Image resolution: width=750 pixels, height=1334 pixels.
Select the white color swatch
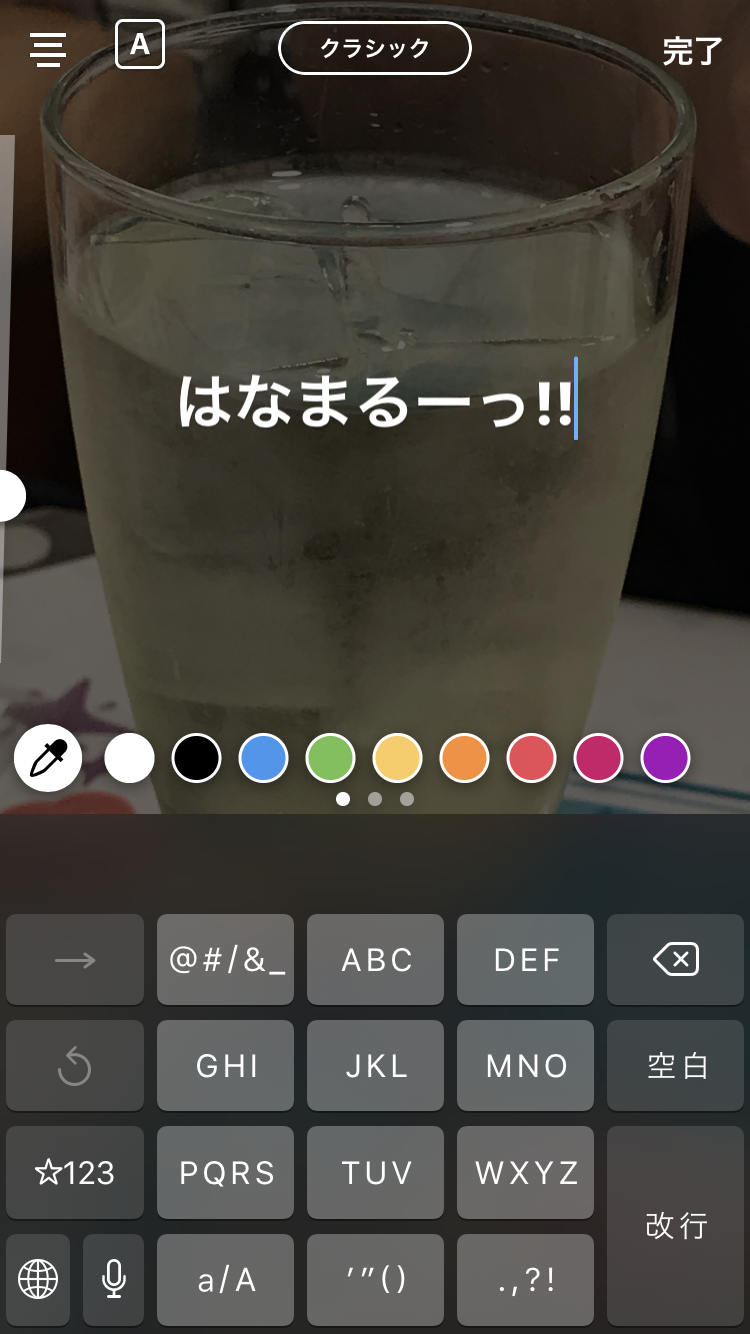[x=130, y=758]
